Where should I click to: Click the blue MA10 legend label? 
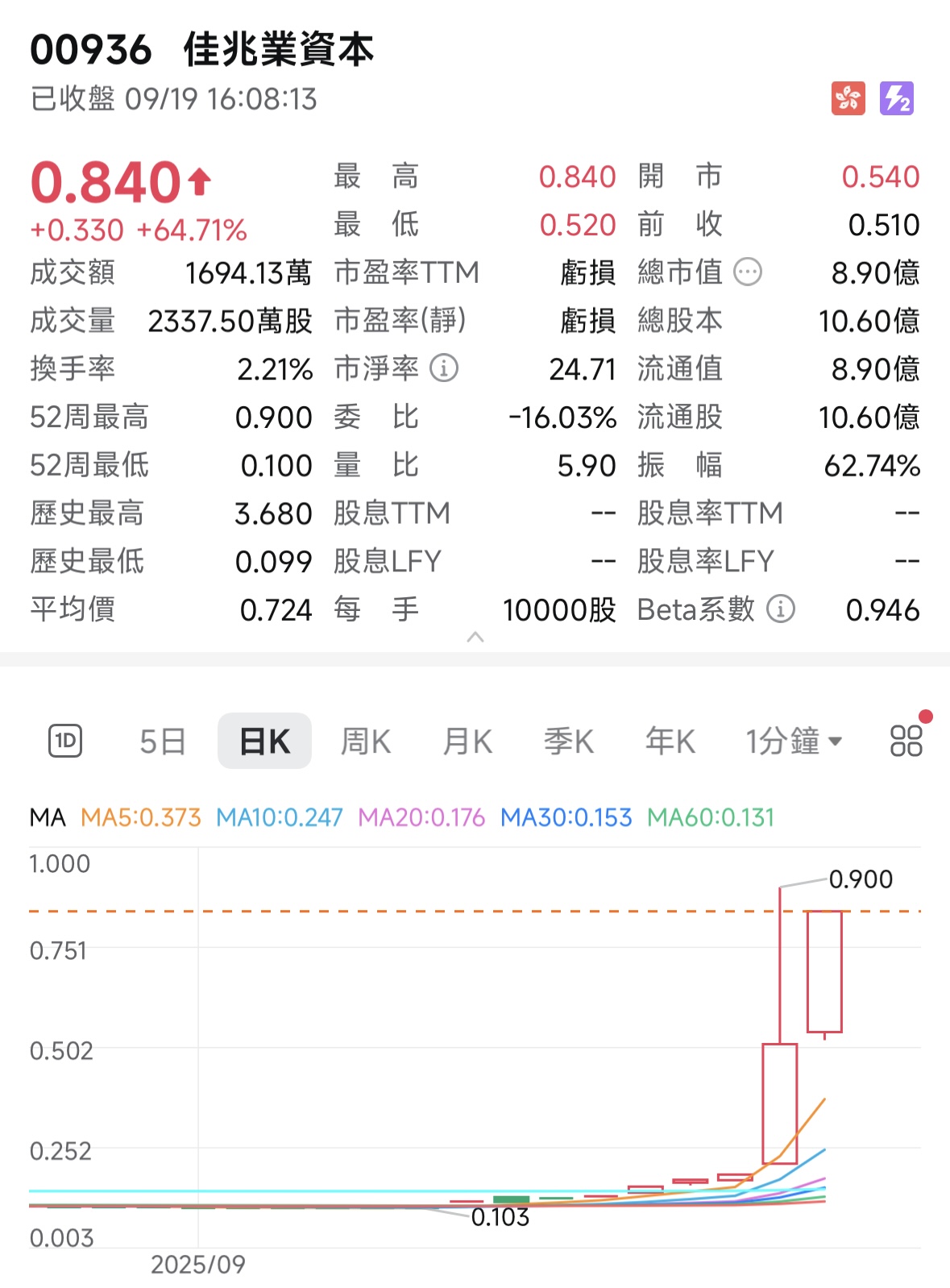[279, 817]
